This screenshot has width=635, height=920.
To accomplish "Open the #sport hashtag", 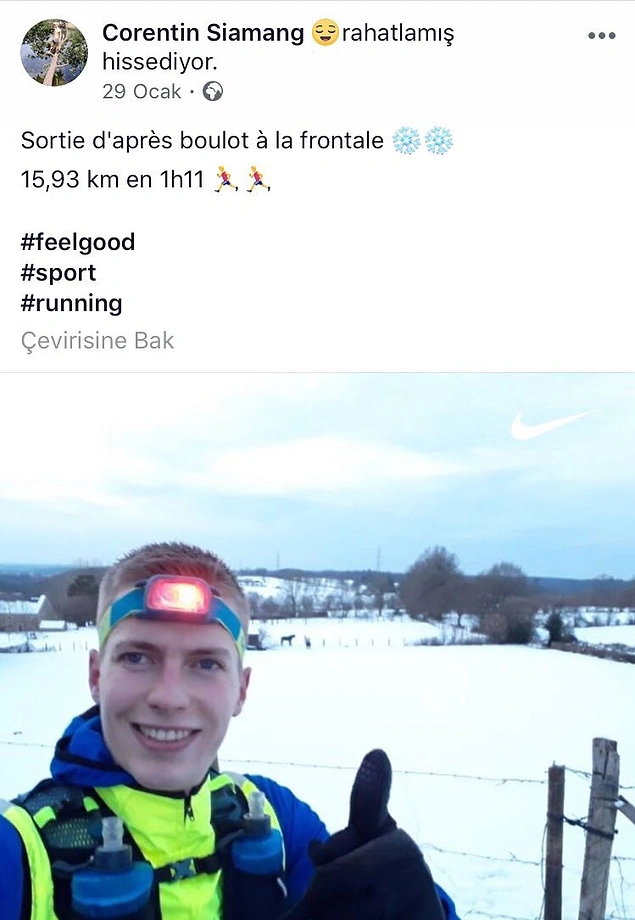I will point(58,272).
